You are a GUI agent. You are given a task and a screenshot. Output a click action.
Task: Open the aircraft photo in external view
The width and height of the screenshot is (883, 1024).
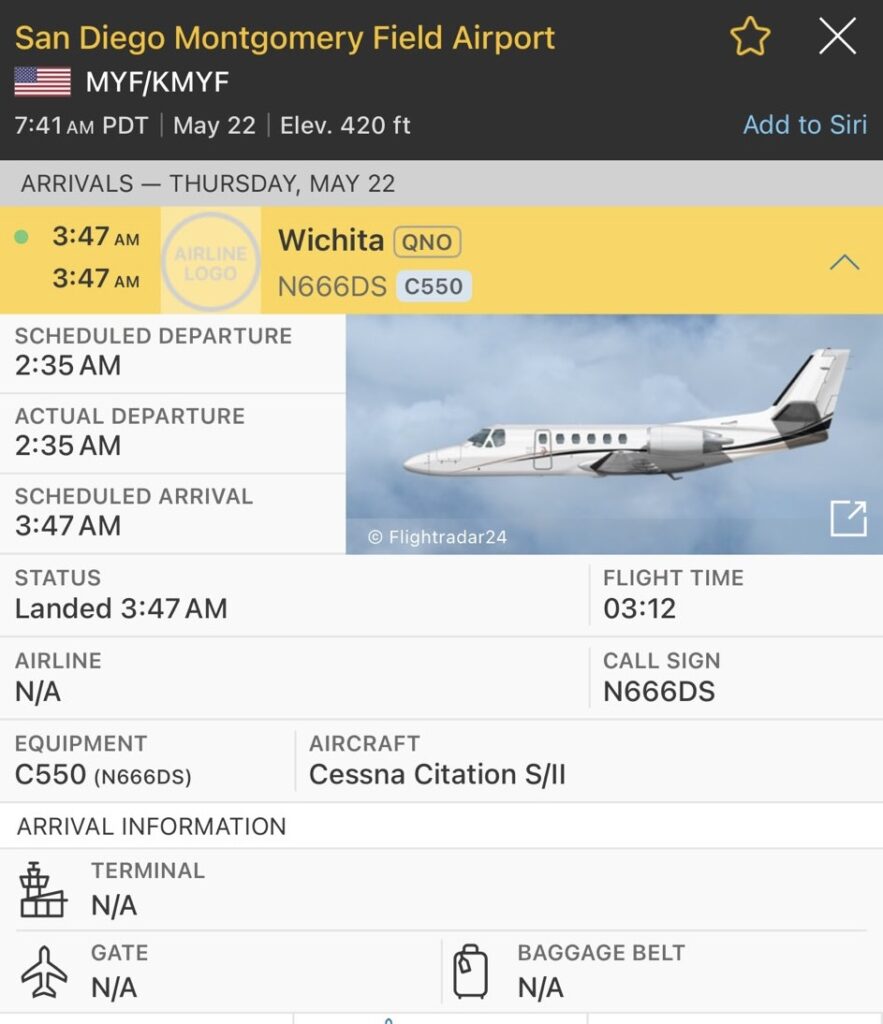848,518
